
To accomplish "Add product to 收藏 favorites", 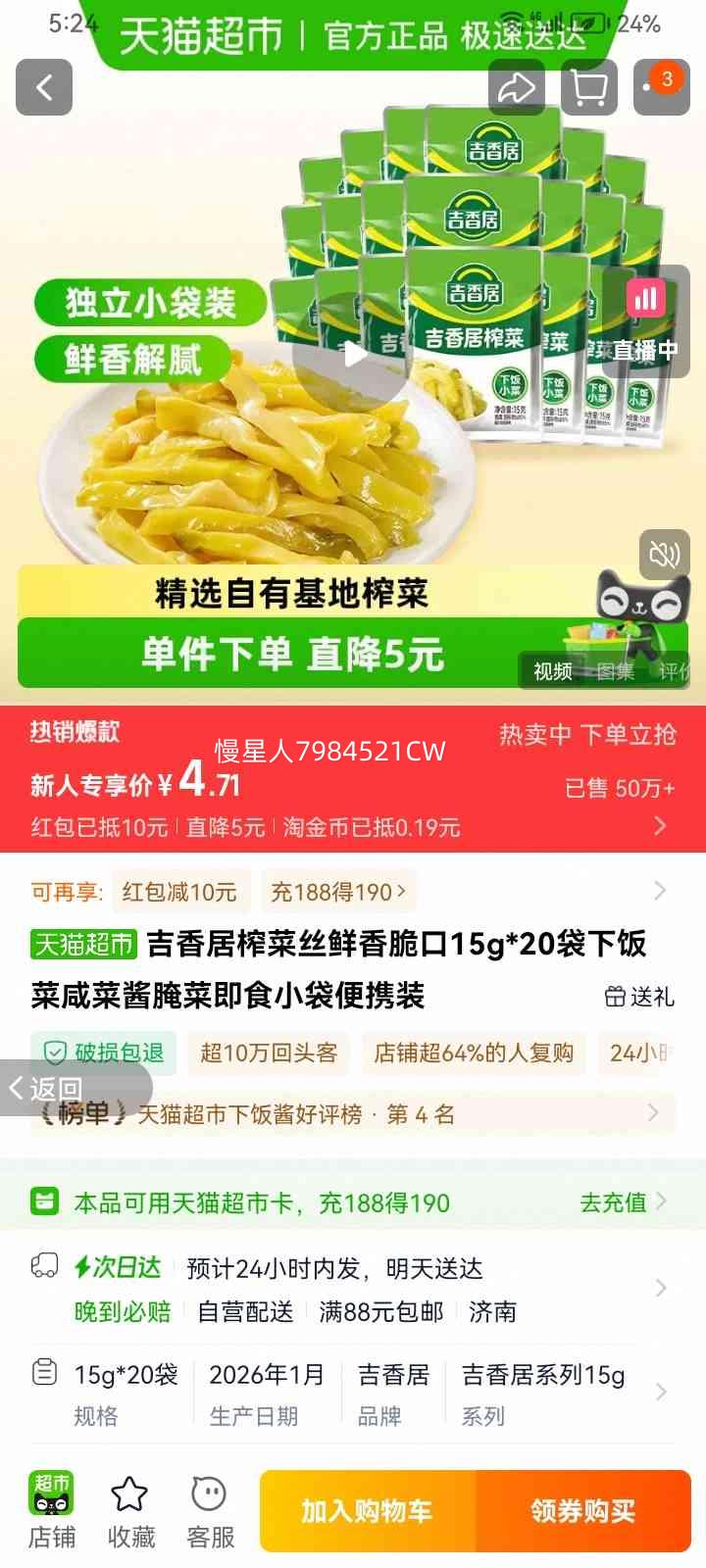I will pos(130,1510).
